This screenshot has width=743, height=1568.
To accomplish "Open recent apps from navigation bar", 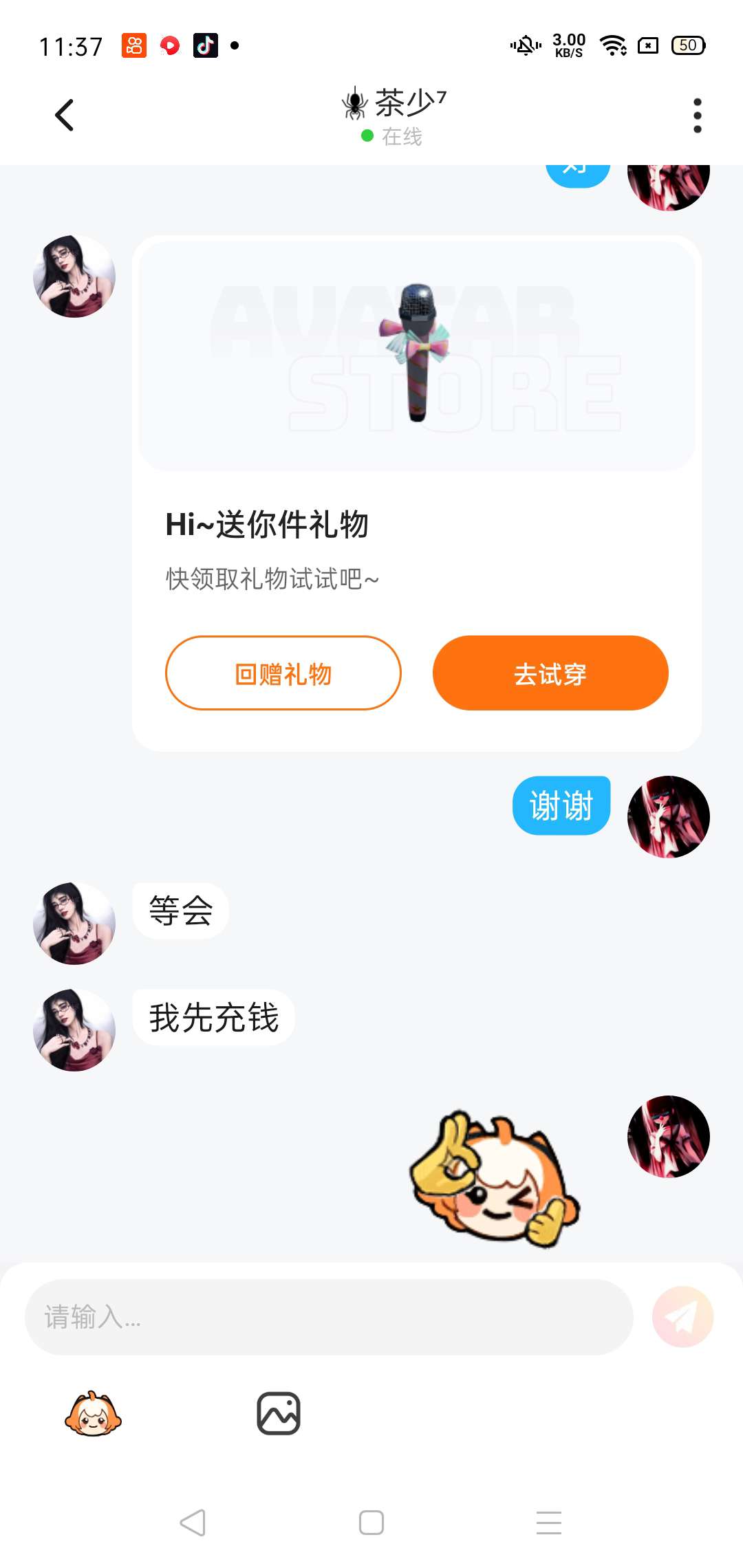I will coord(549,1523).
